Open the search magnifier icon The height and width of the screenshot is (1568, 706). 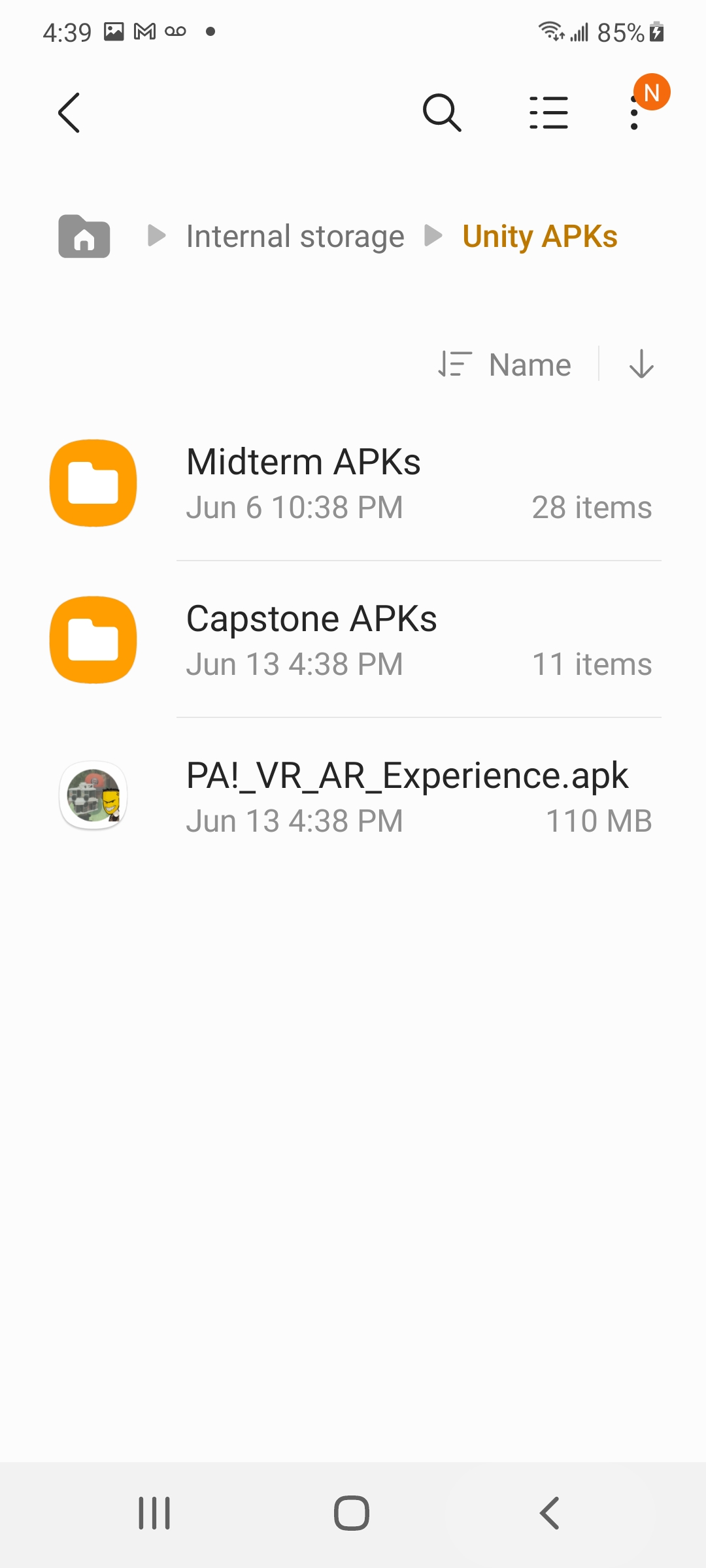(442, 112)
